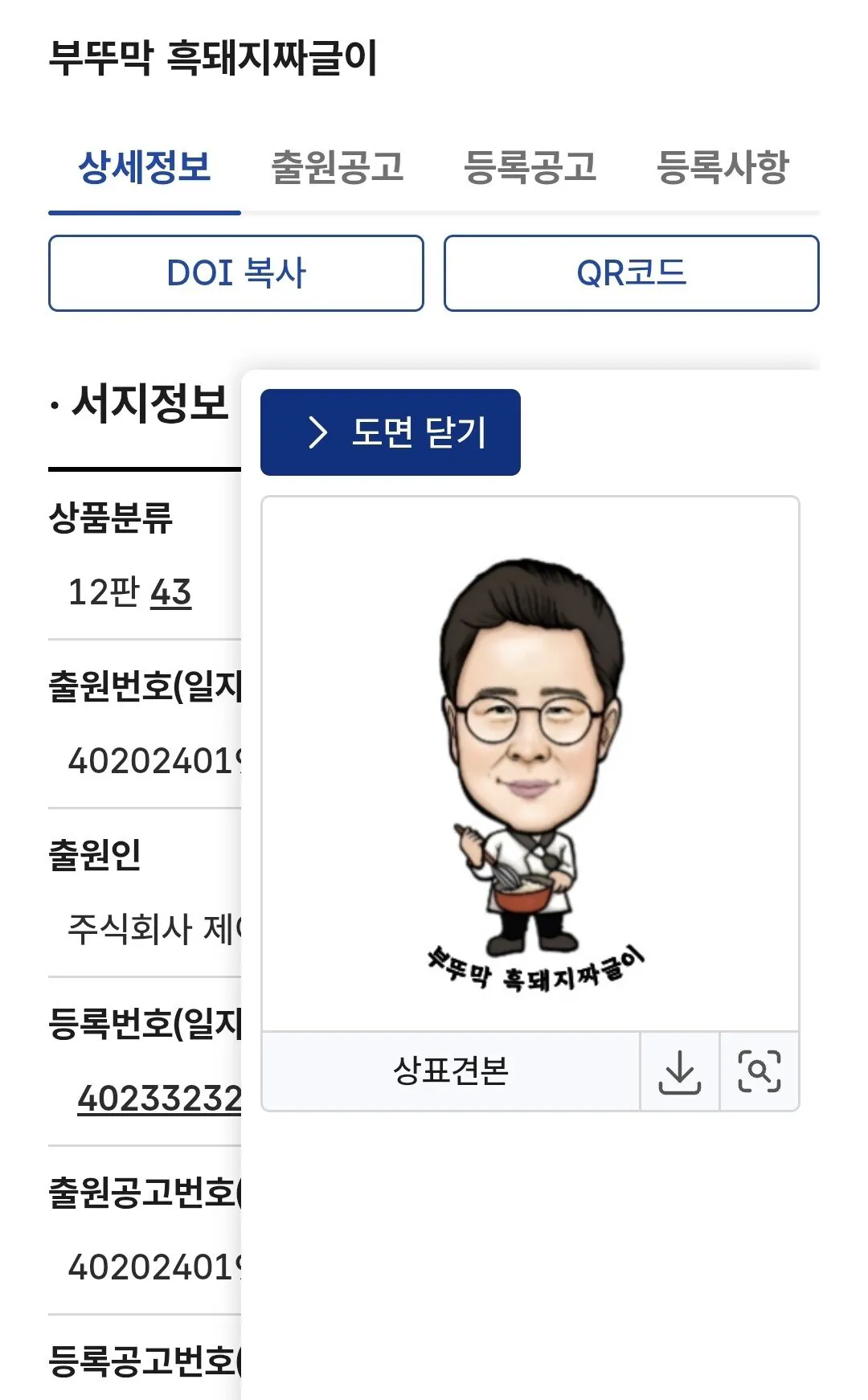
Task: Select the 상세정보 tab
Action: tap(145, 168)
